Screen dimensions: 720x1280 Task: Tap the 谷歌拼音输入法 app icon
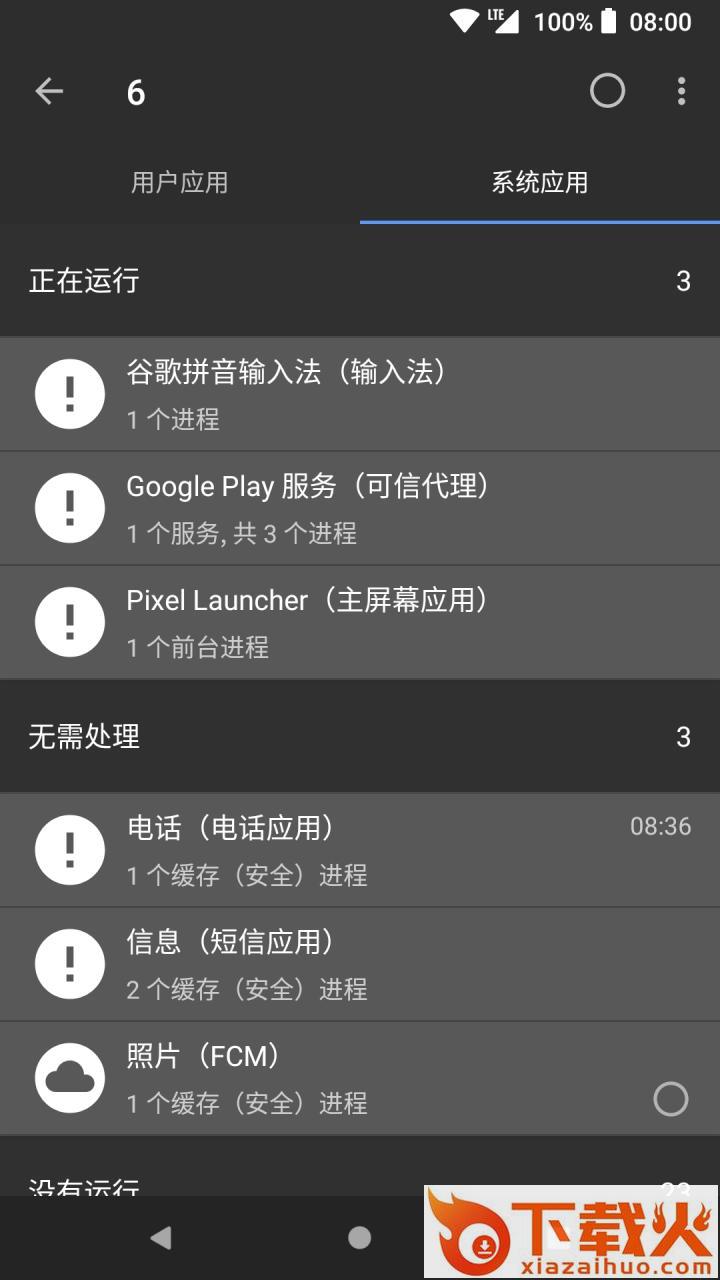(x=68, y=393)
